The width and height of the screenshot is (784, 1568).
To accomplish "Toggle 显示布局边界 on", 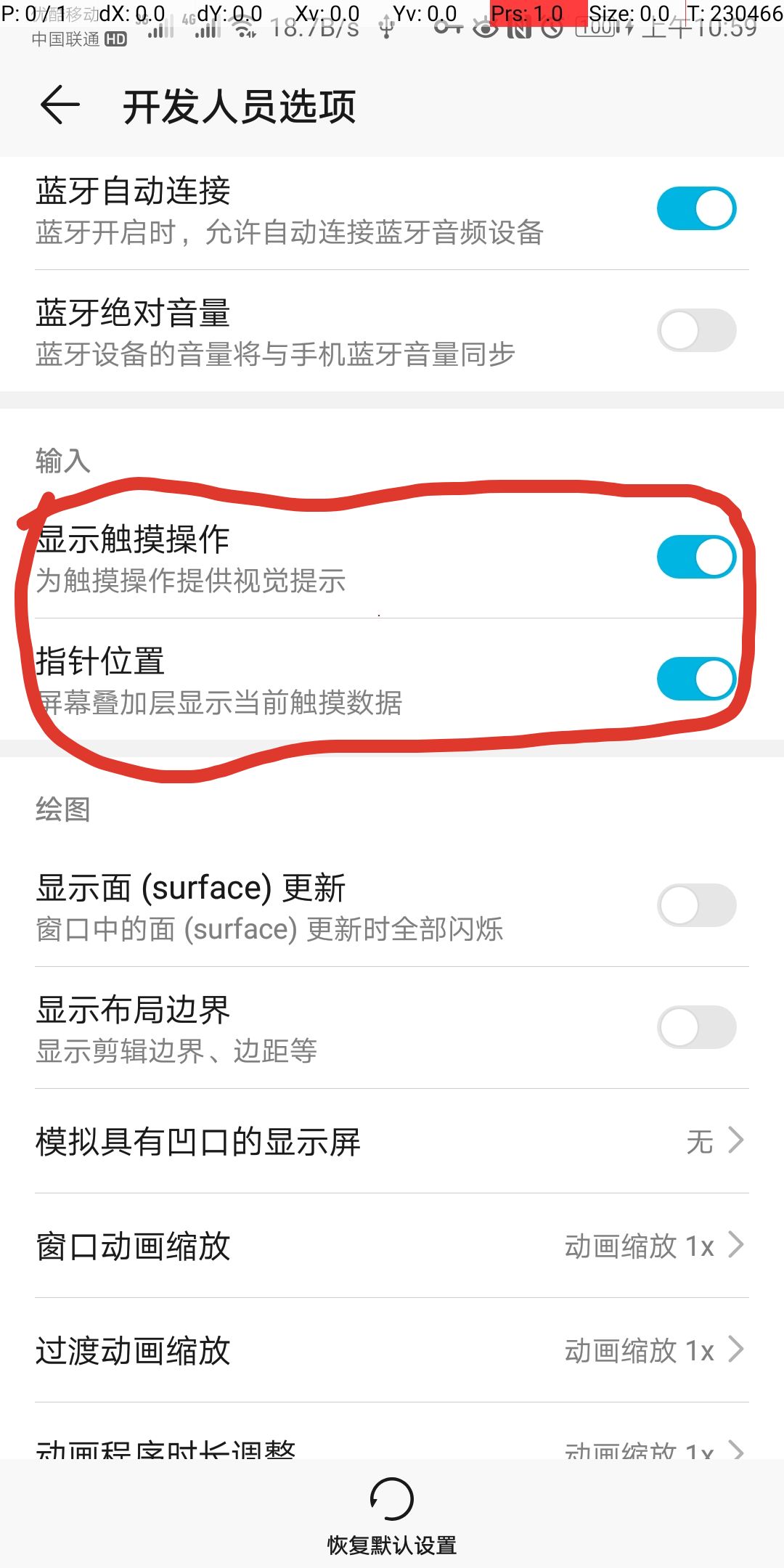I will (696, 1028).
